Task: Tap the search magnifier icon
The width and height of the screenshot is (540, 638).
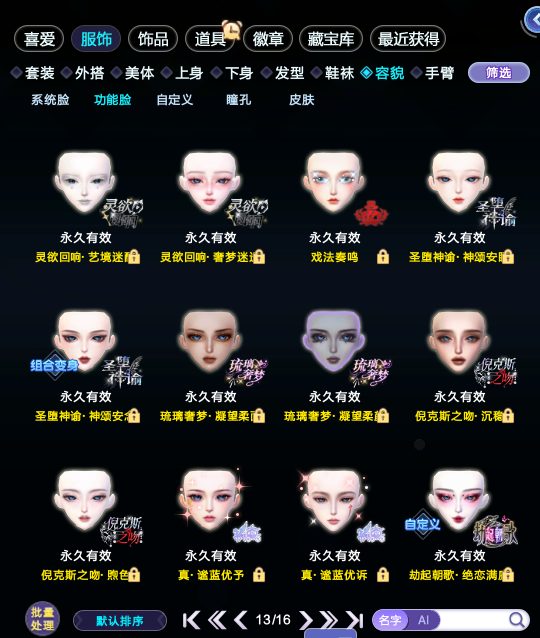Action: point(517,620)
